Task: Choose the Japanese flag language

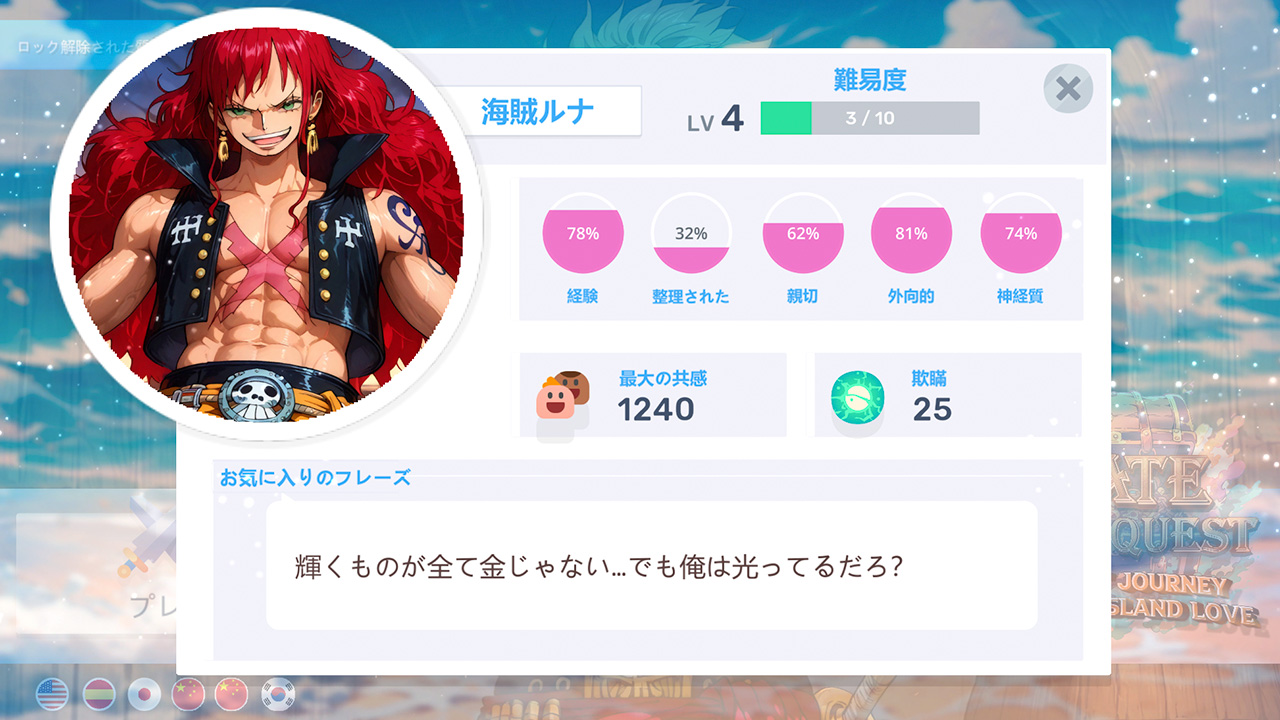Action: tap(144, 693)
